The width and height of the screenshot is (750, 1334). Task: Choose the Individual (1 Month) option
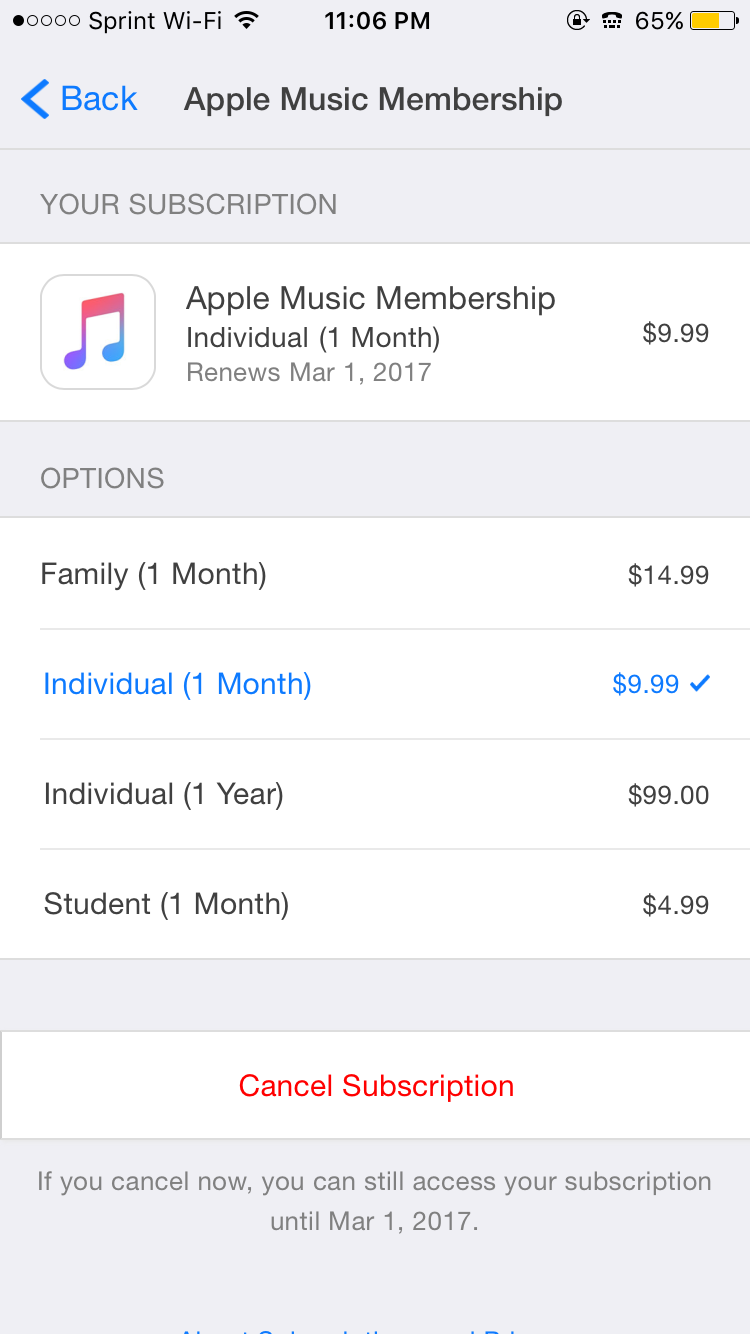point(375,684)
